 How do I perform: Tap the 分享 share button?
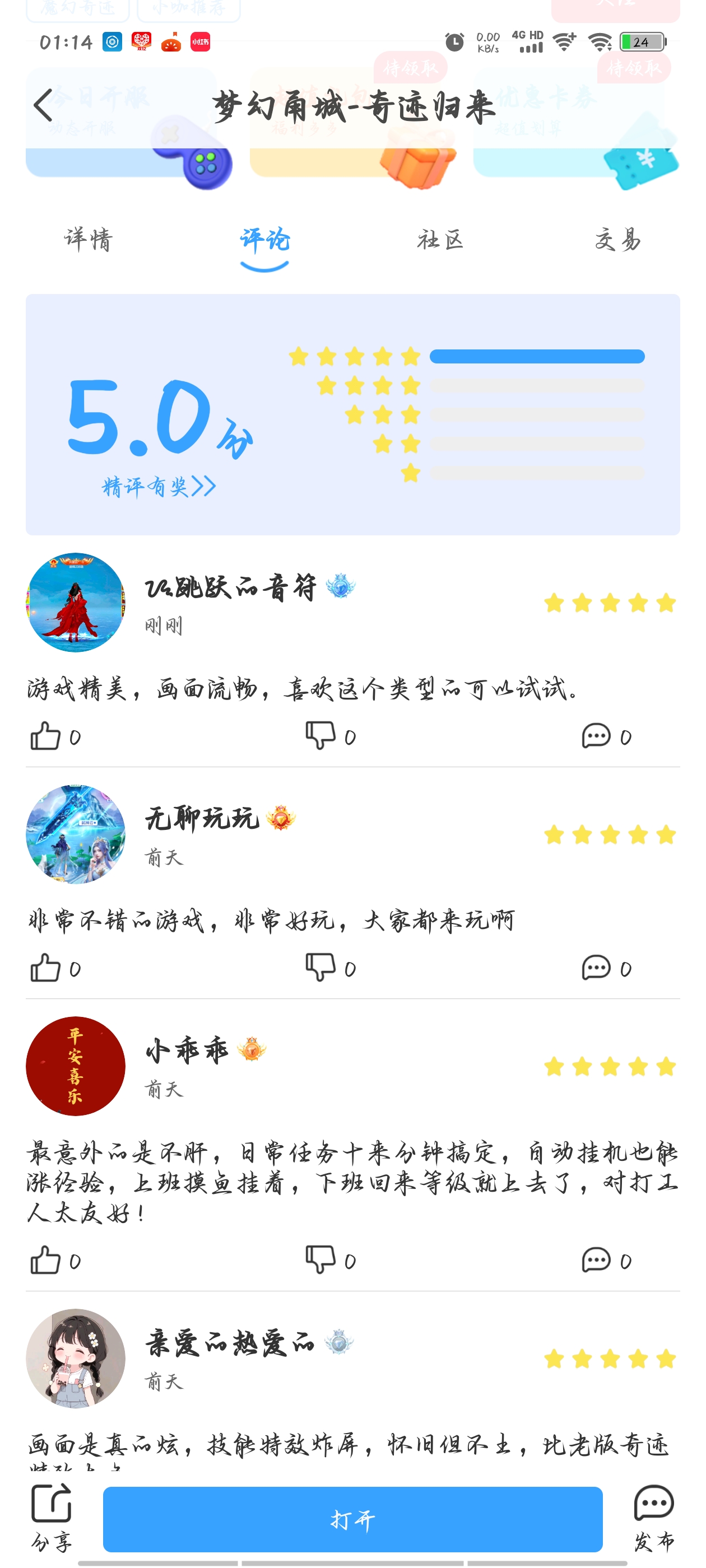51,1518
